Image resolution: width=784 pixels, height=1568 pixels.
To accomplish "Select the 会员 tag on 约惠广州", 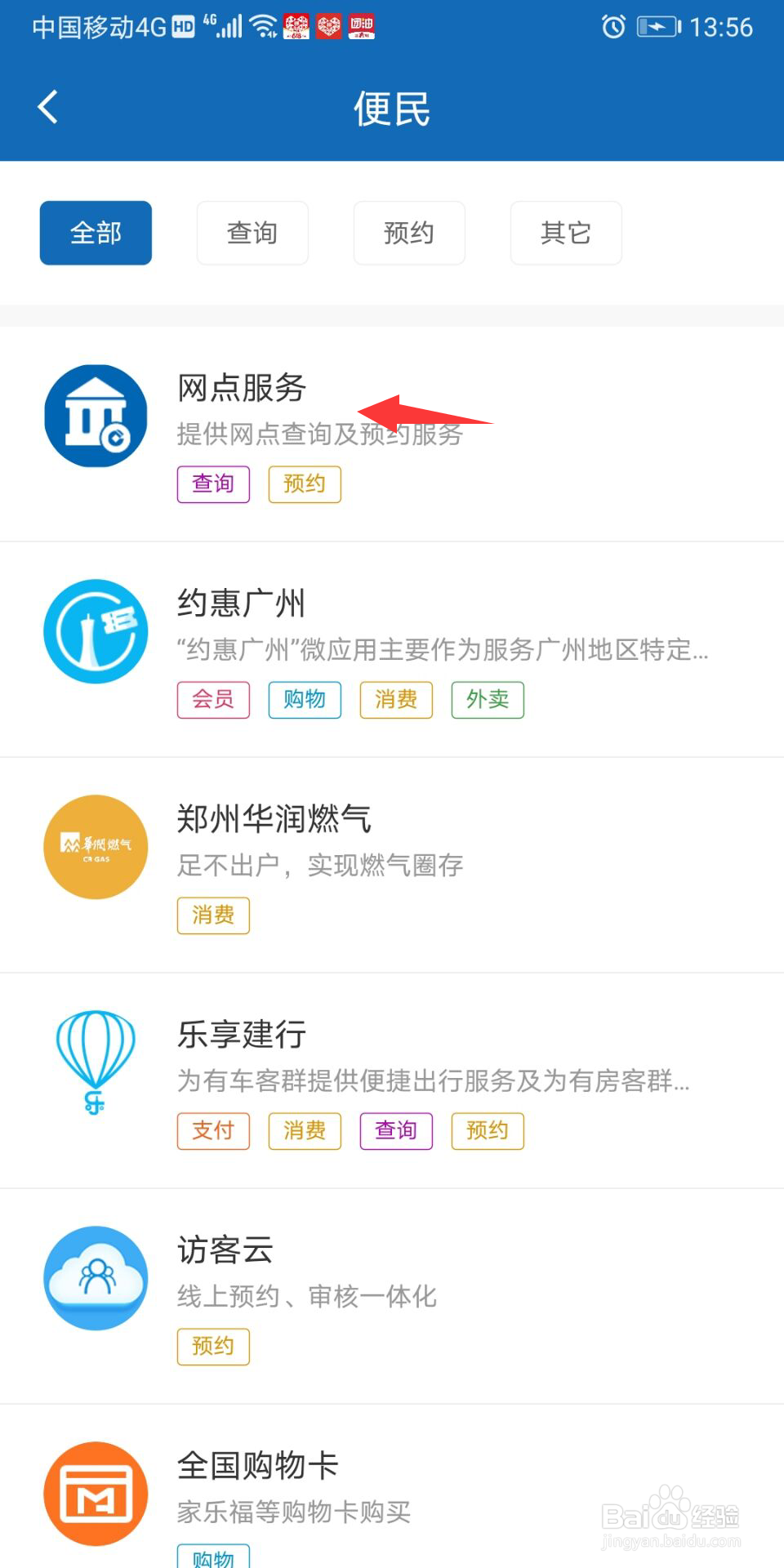I will (213, 699).
